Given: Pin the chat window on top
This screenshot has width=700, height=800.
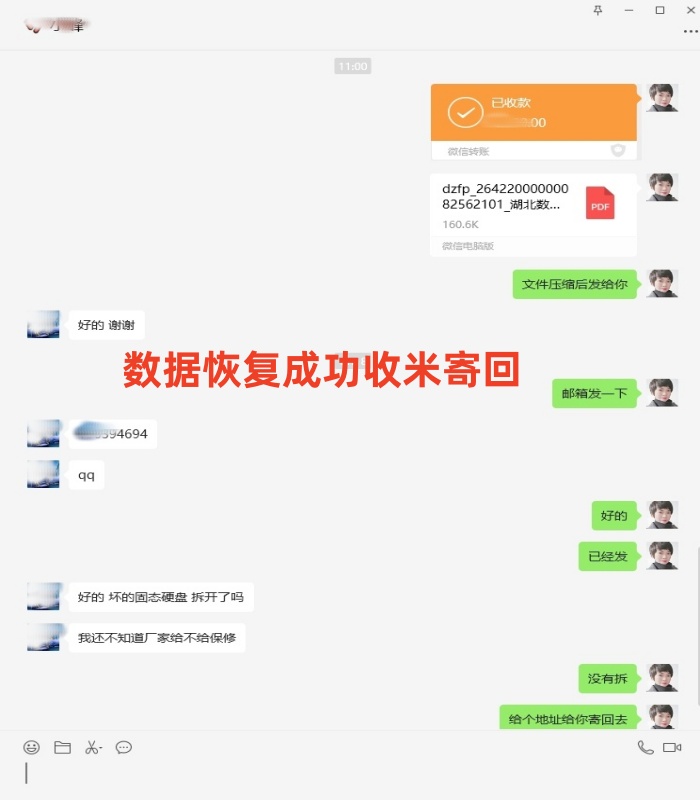Looking at the screenshot, I should (x=598, y=9).
